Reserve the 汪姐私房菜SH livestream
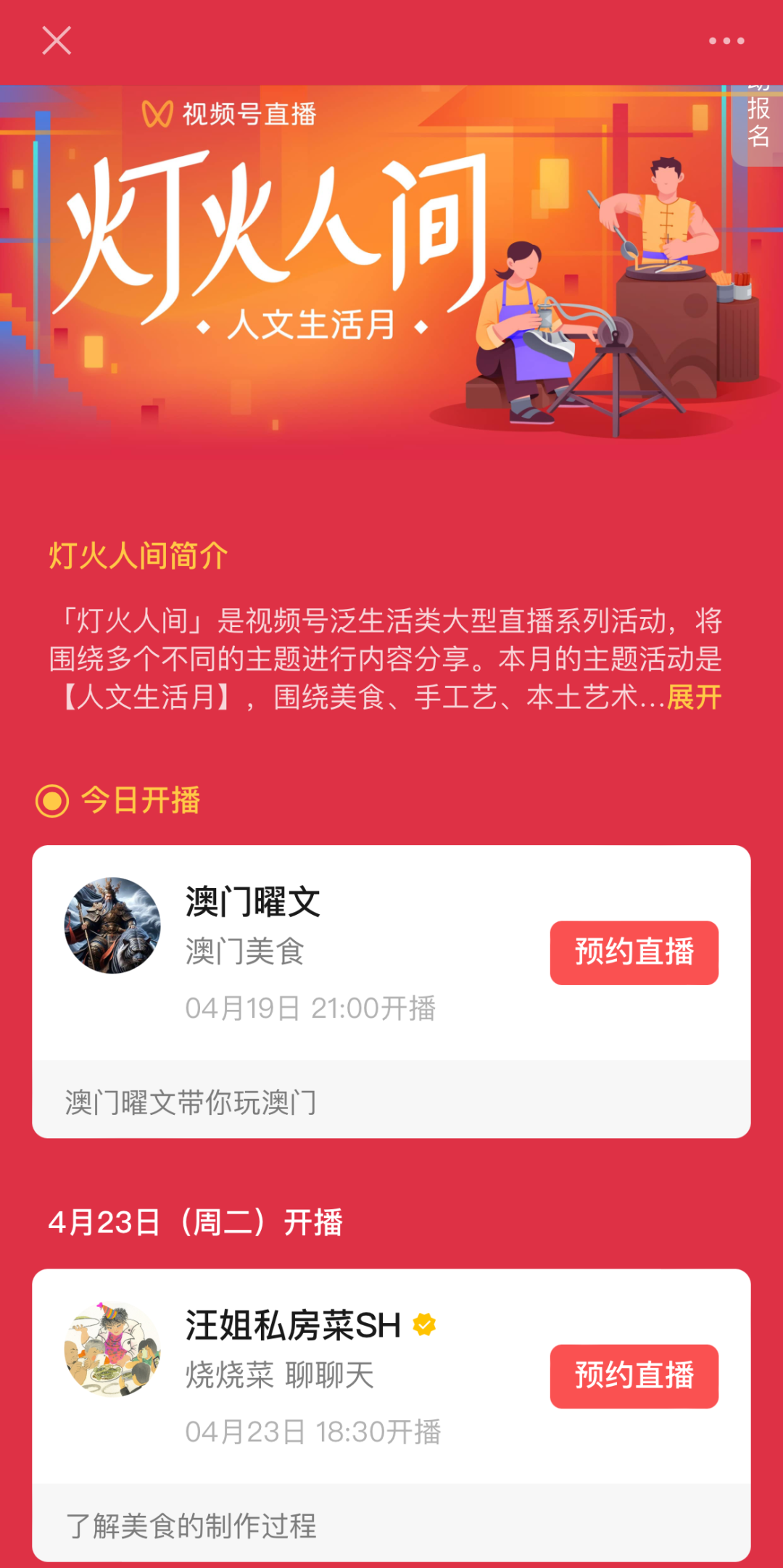 (634, 1376)
